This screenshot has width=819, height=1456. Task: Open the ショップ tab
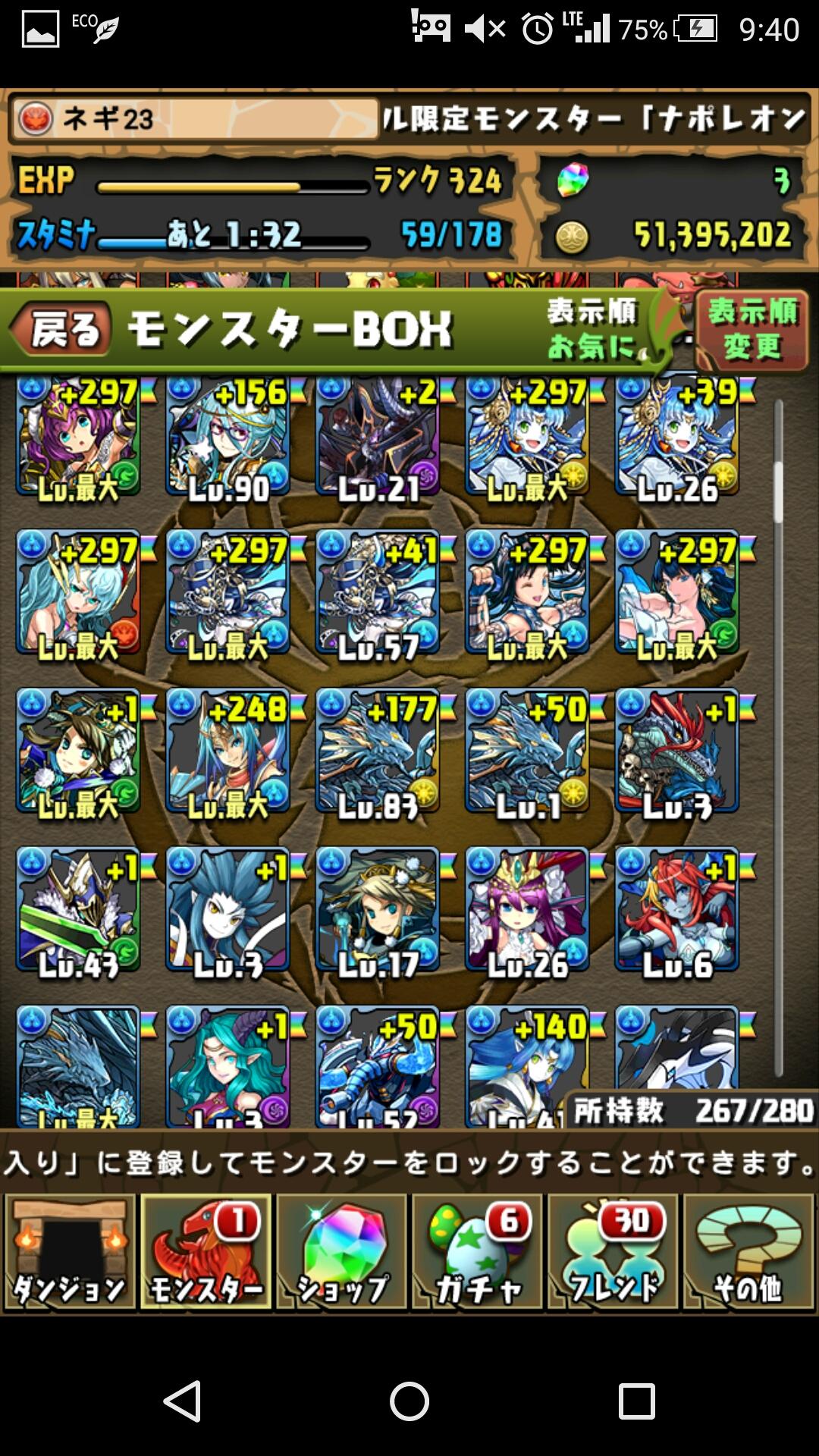341,1252
